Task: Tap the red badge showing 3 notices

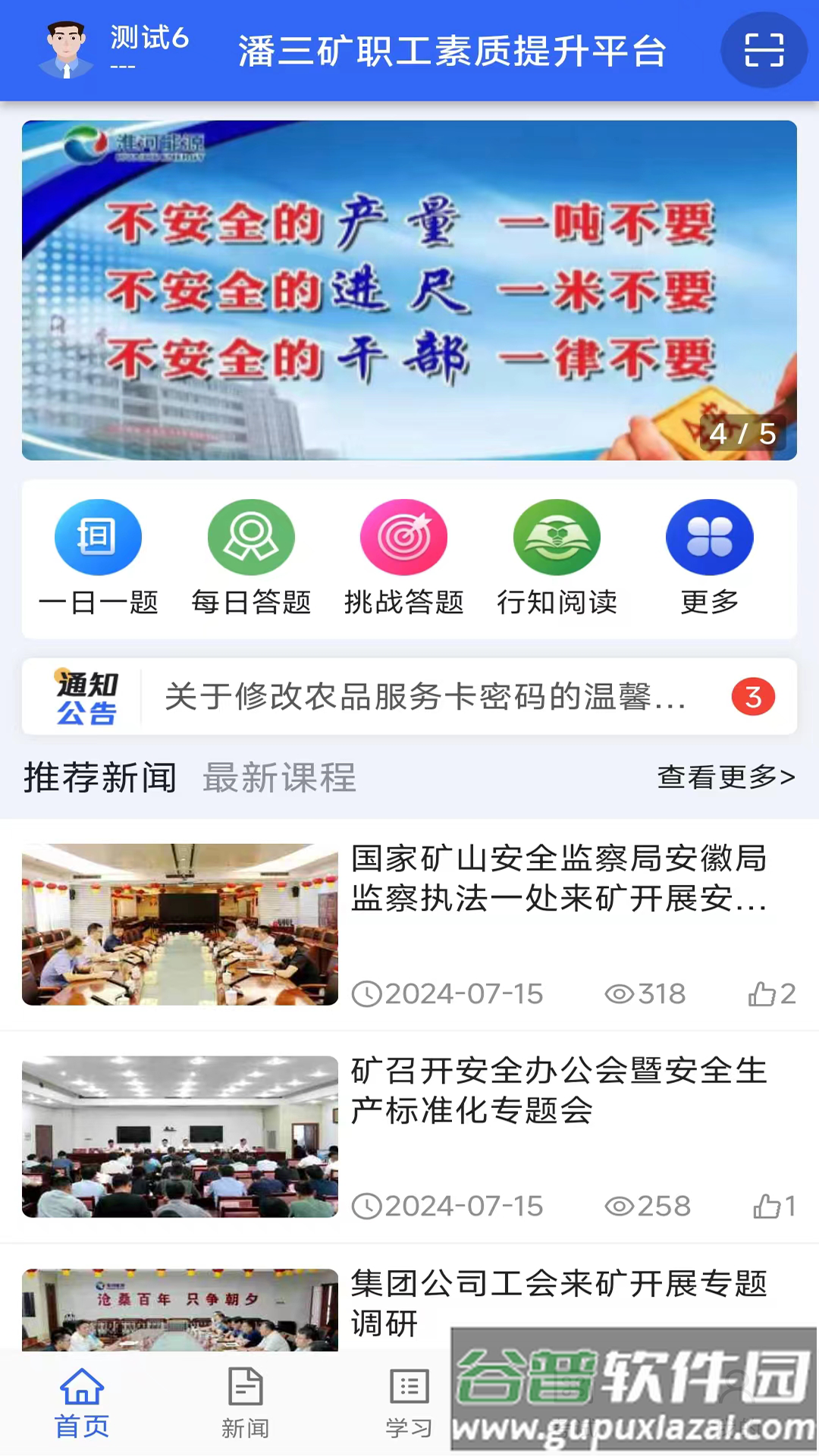Action: [x=753, y=698]
